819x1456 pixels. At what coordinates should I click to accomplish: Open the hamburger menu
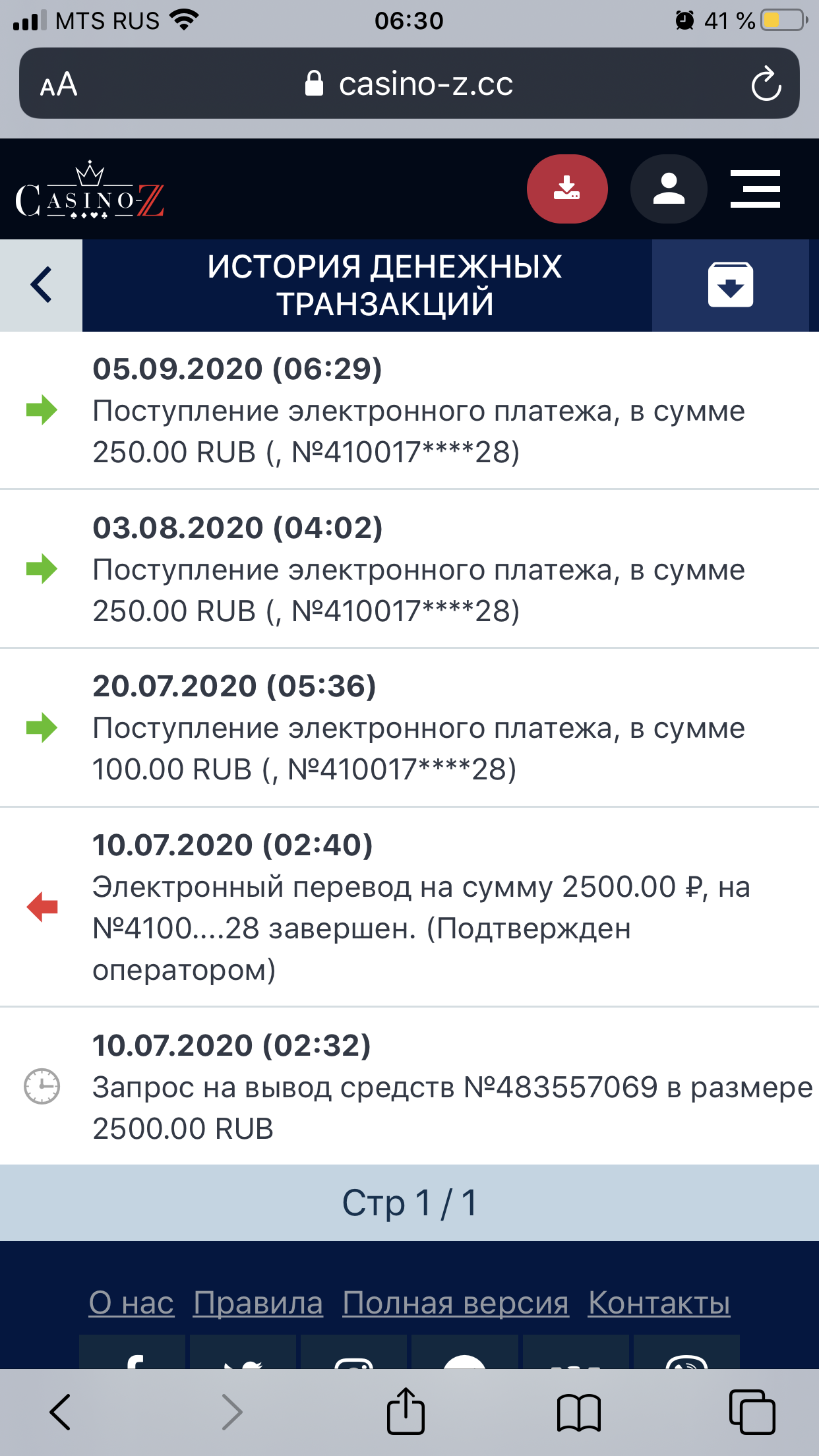click(755, 189)
